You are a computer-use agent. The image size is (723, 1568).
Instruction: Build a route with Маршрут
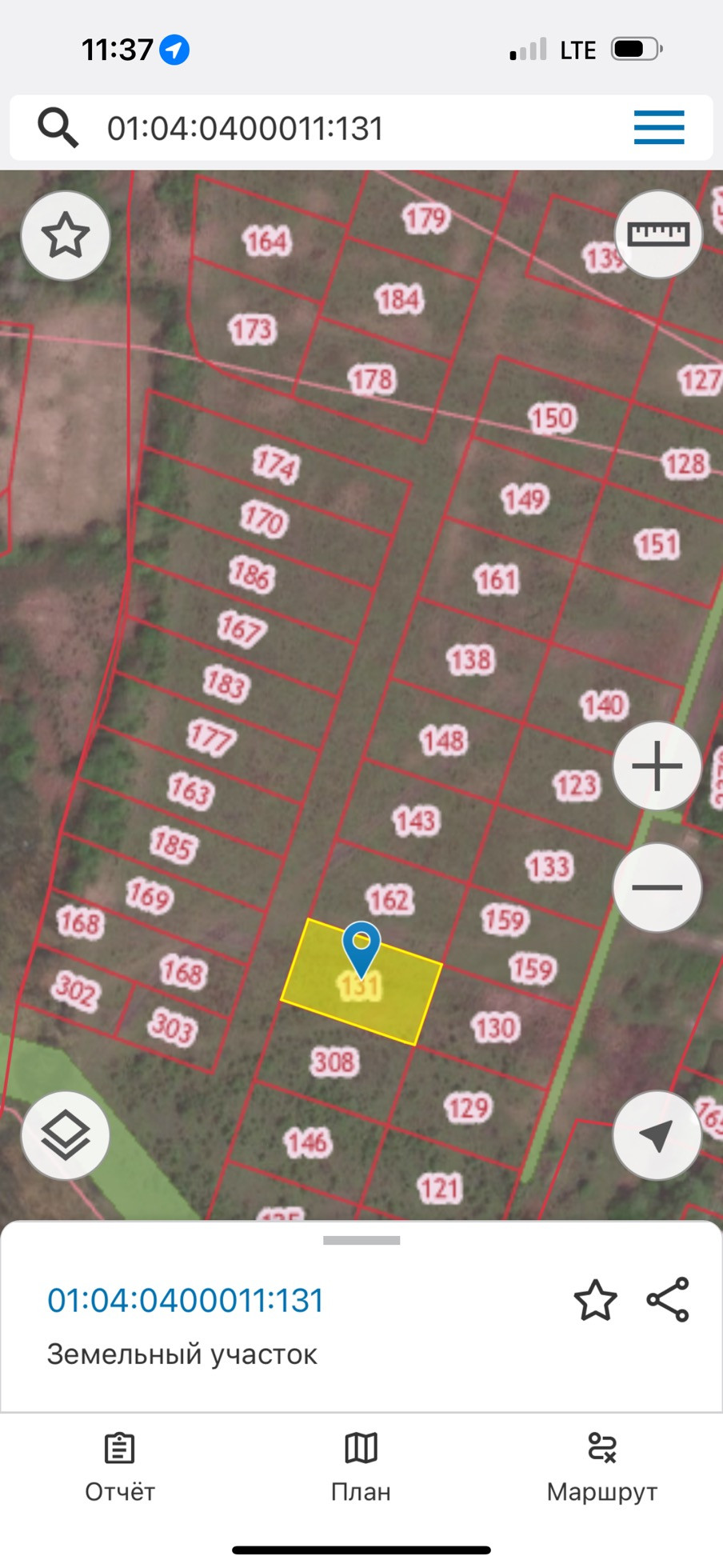[x=601, y=1467]
